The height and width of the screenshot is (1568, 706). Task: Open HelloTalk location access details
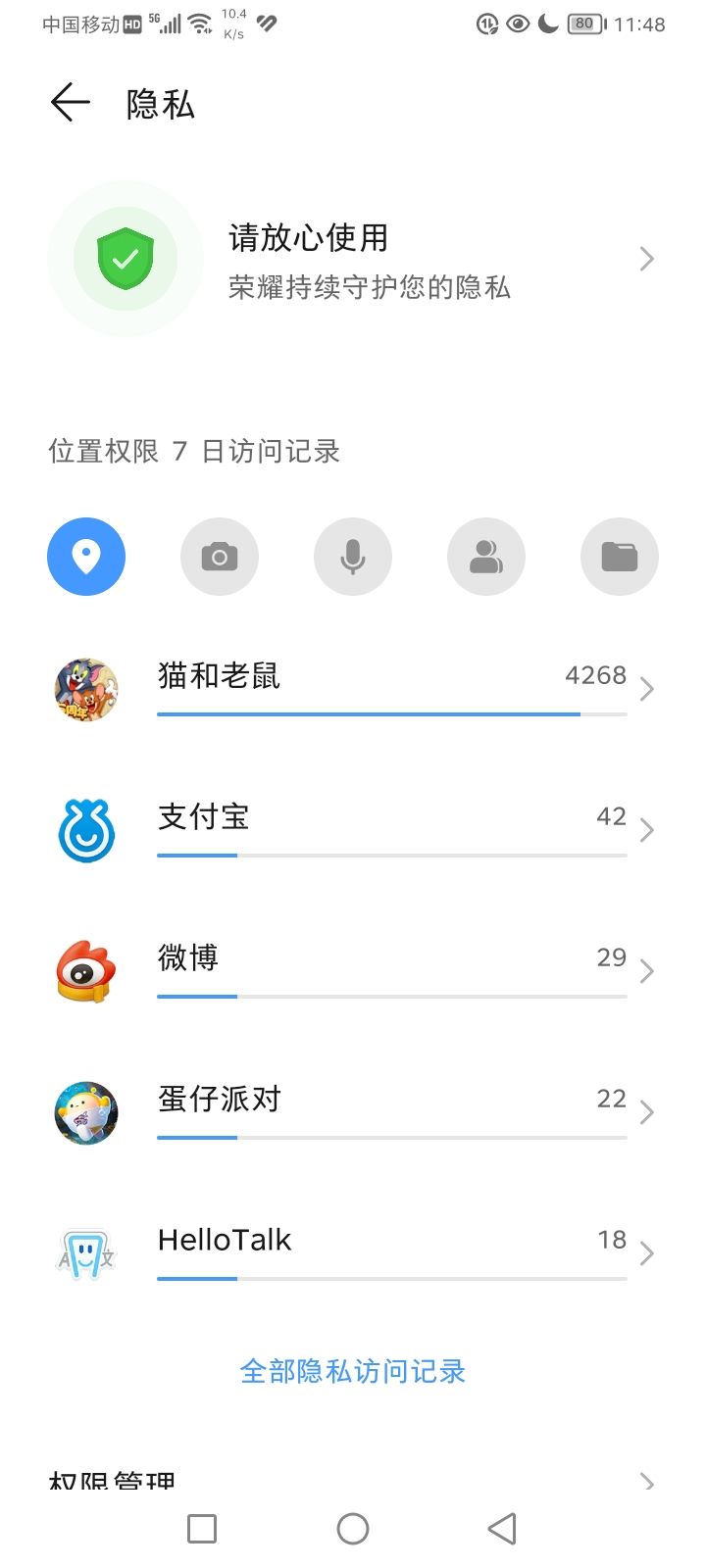tap(392, 1253)
